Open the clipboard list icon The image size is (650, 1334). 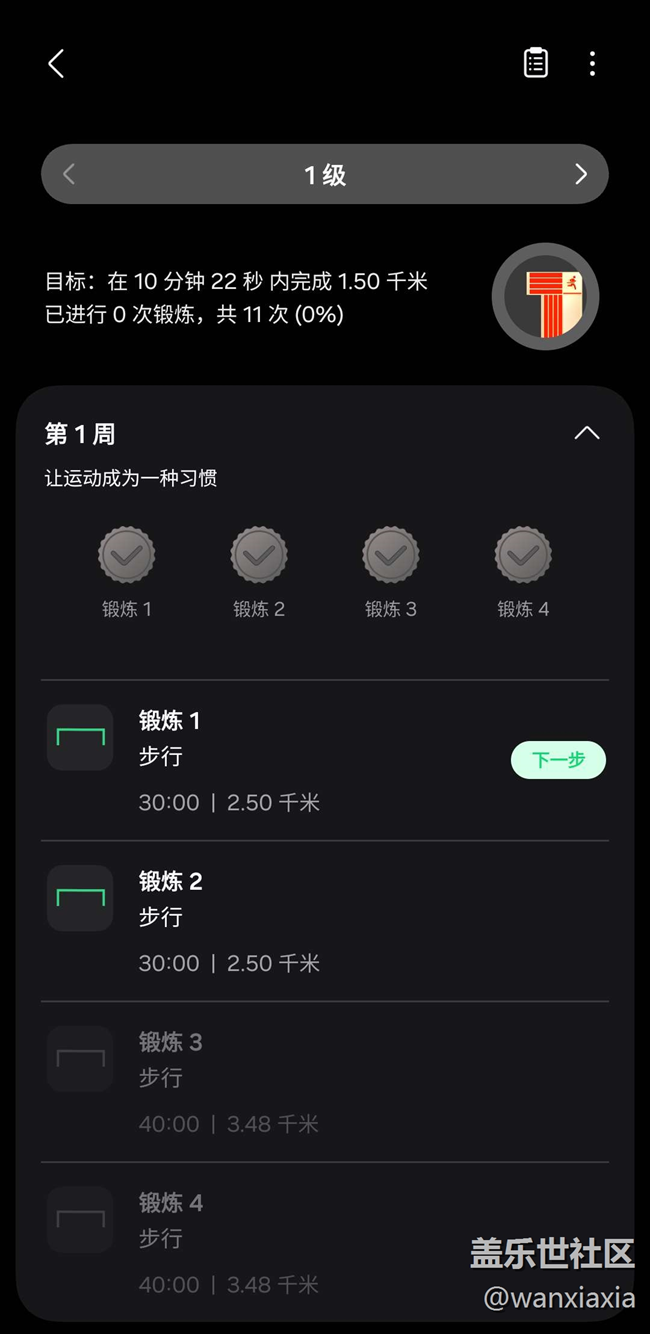coord(536,63)
